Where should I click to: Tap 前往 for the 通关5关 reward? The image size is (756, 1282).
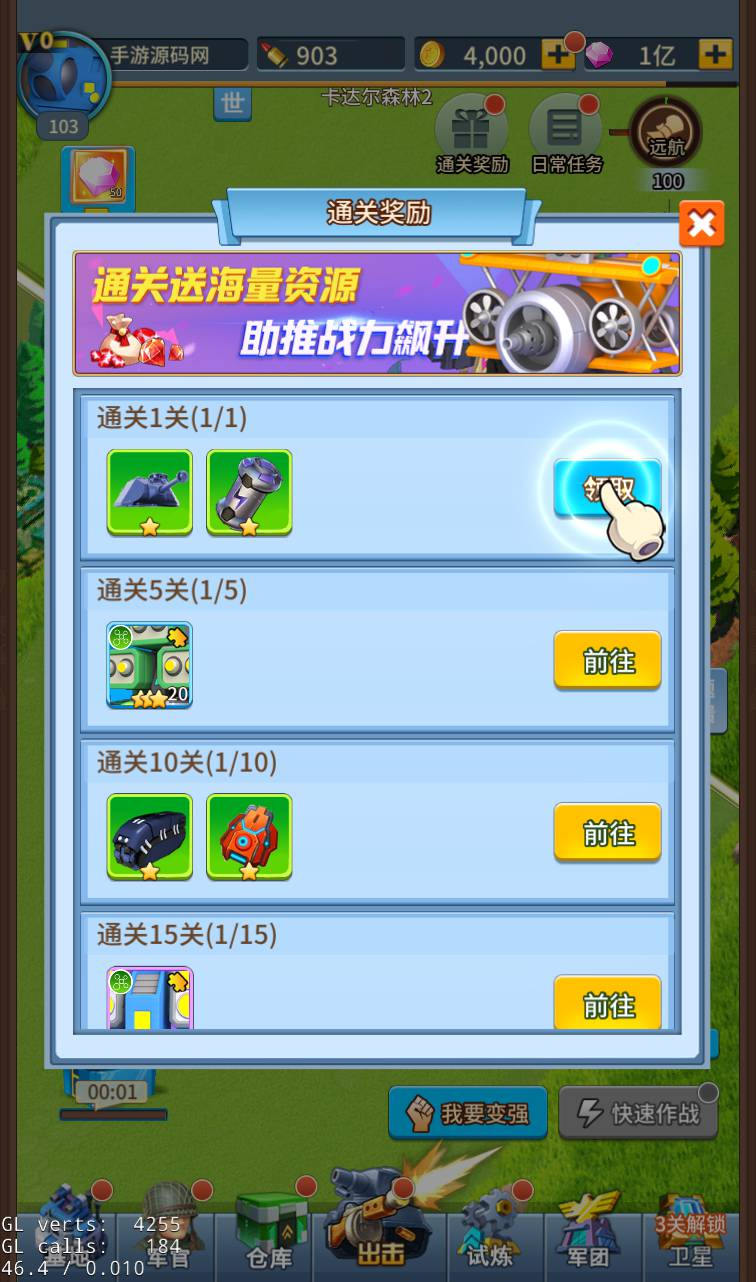607,660
